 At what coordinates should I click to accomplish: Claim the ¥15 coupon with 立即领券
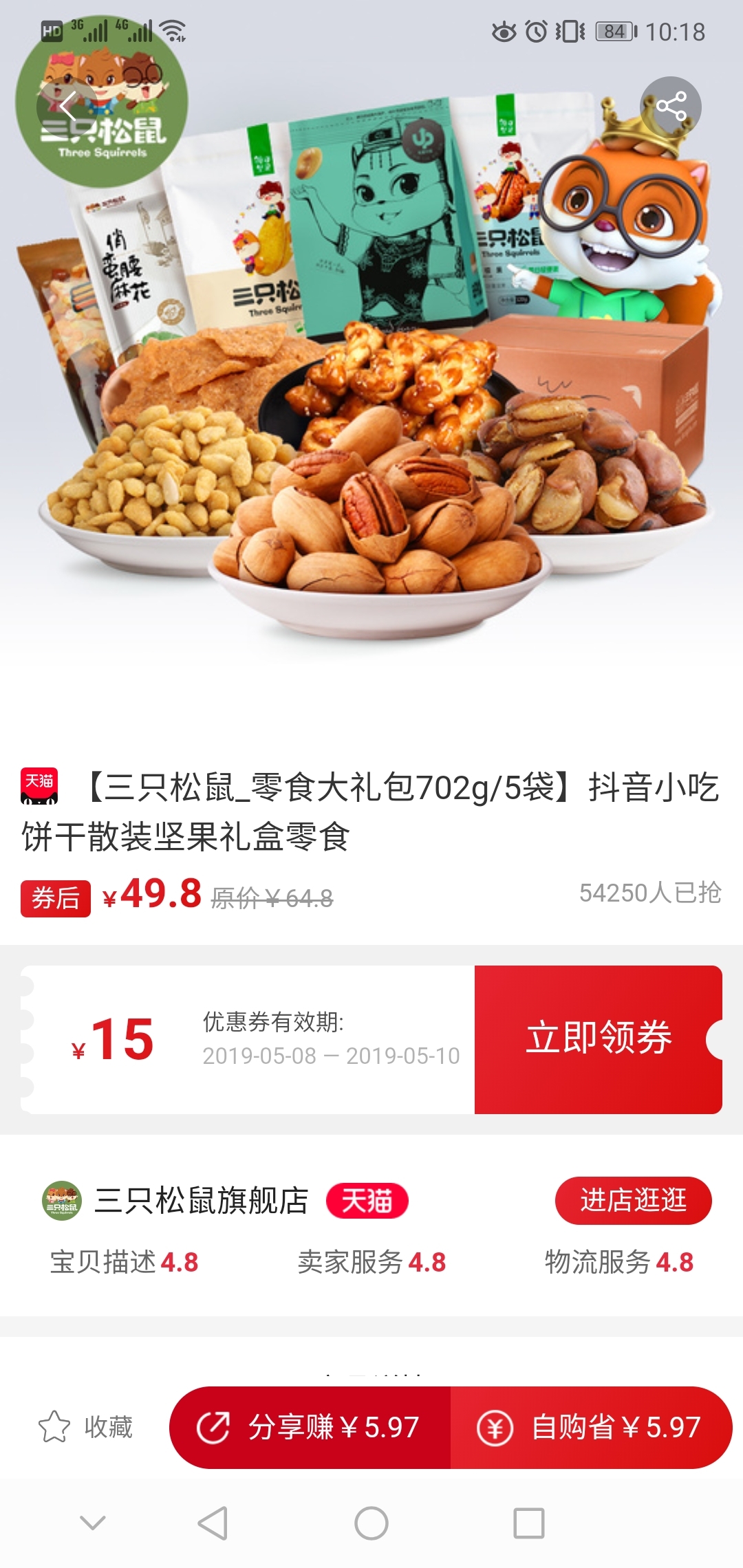pos(598,1039)
